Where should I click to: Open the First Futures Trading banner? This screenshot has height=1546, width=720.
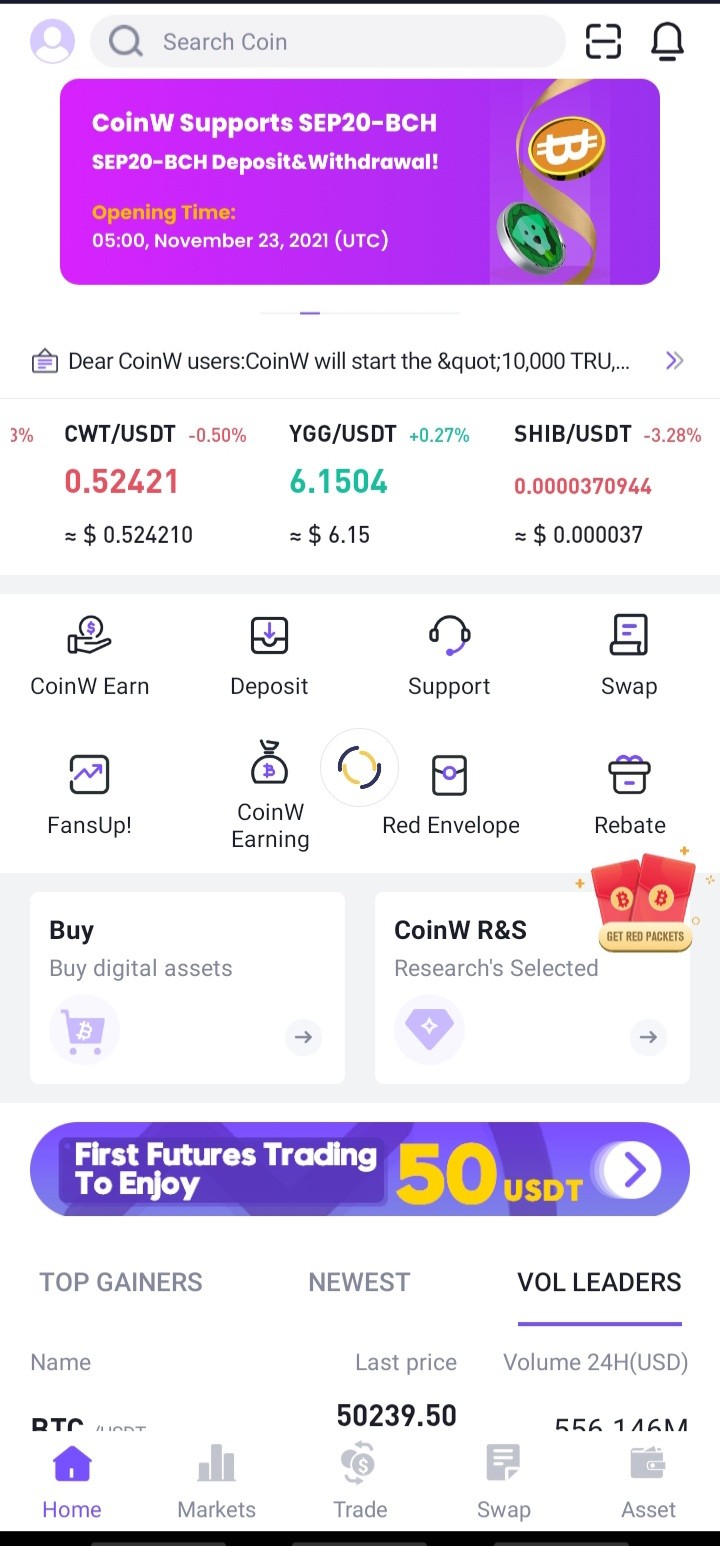360,1169
